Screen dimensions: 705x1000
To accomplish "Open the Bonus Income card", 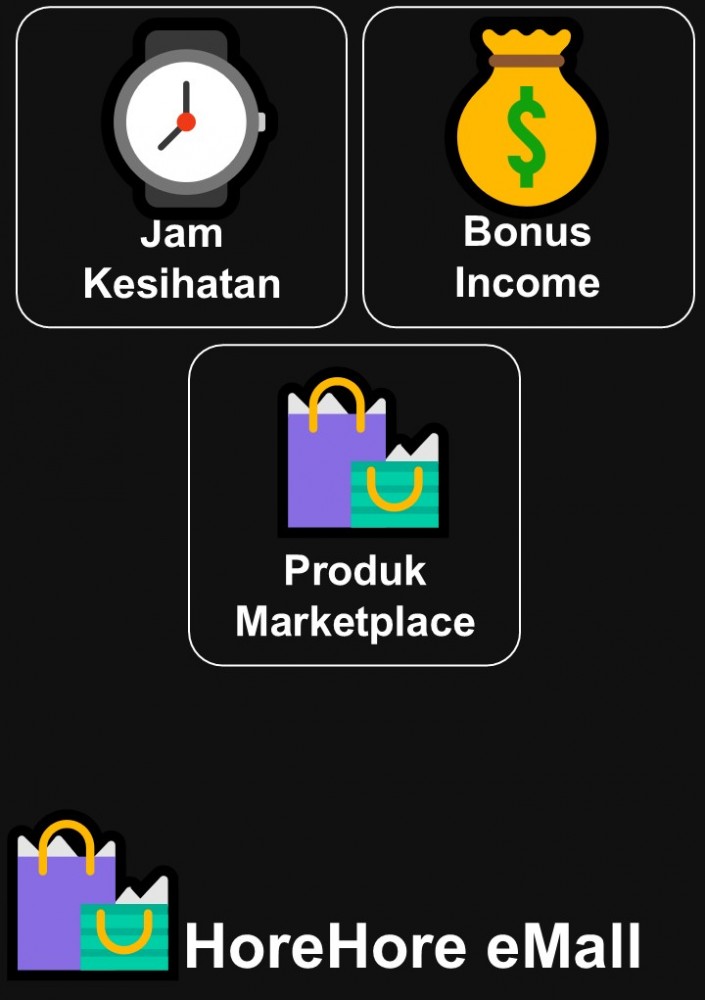I will coord(528,167).
